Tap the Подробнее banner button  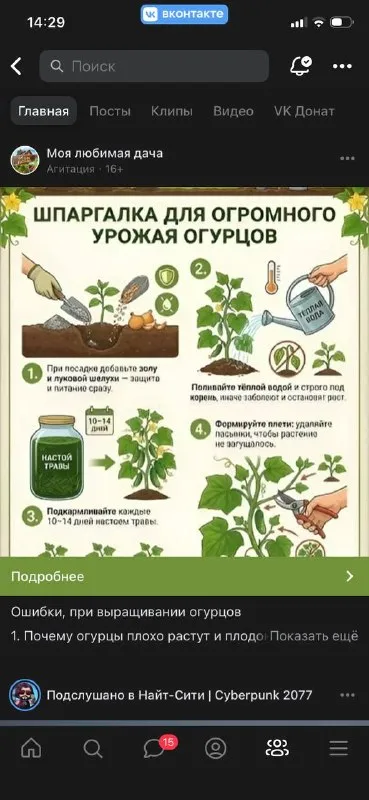(184, 577)
